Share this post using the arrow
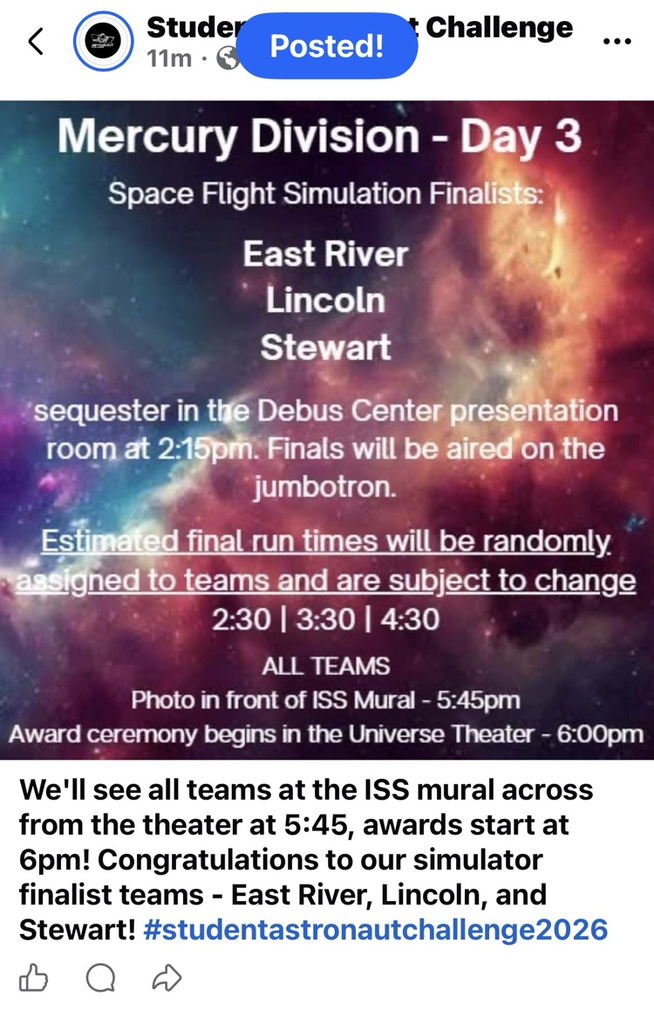This screenshot has width=654, height=1024. click(166, 979)
